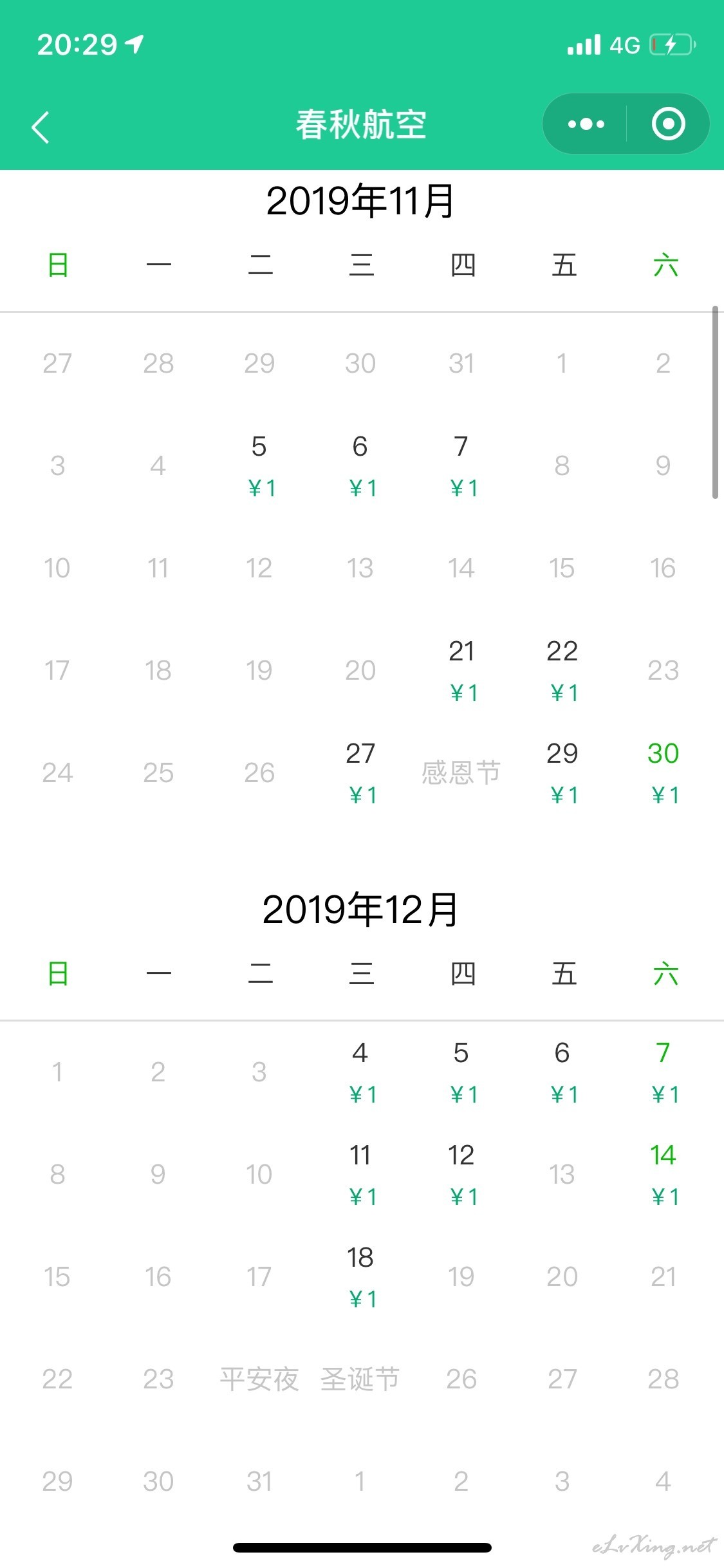
Task: Select Saturday November 30
Action: [x=664, y=773]
